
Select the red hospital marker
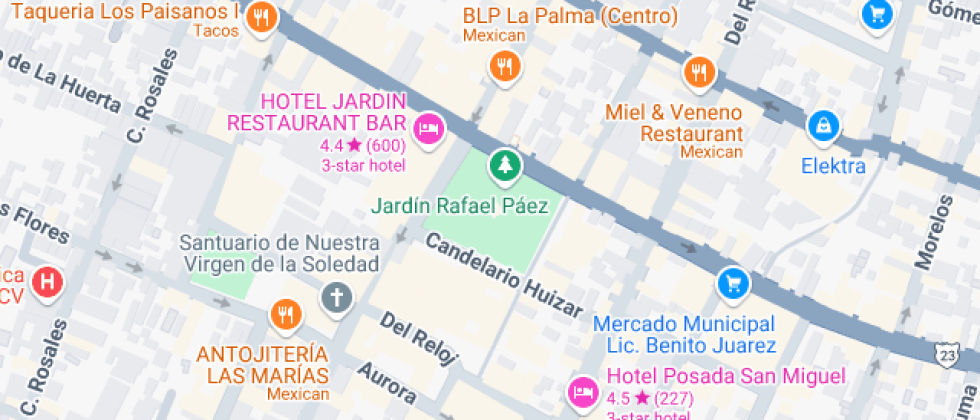click(x=46, y=282)
